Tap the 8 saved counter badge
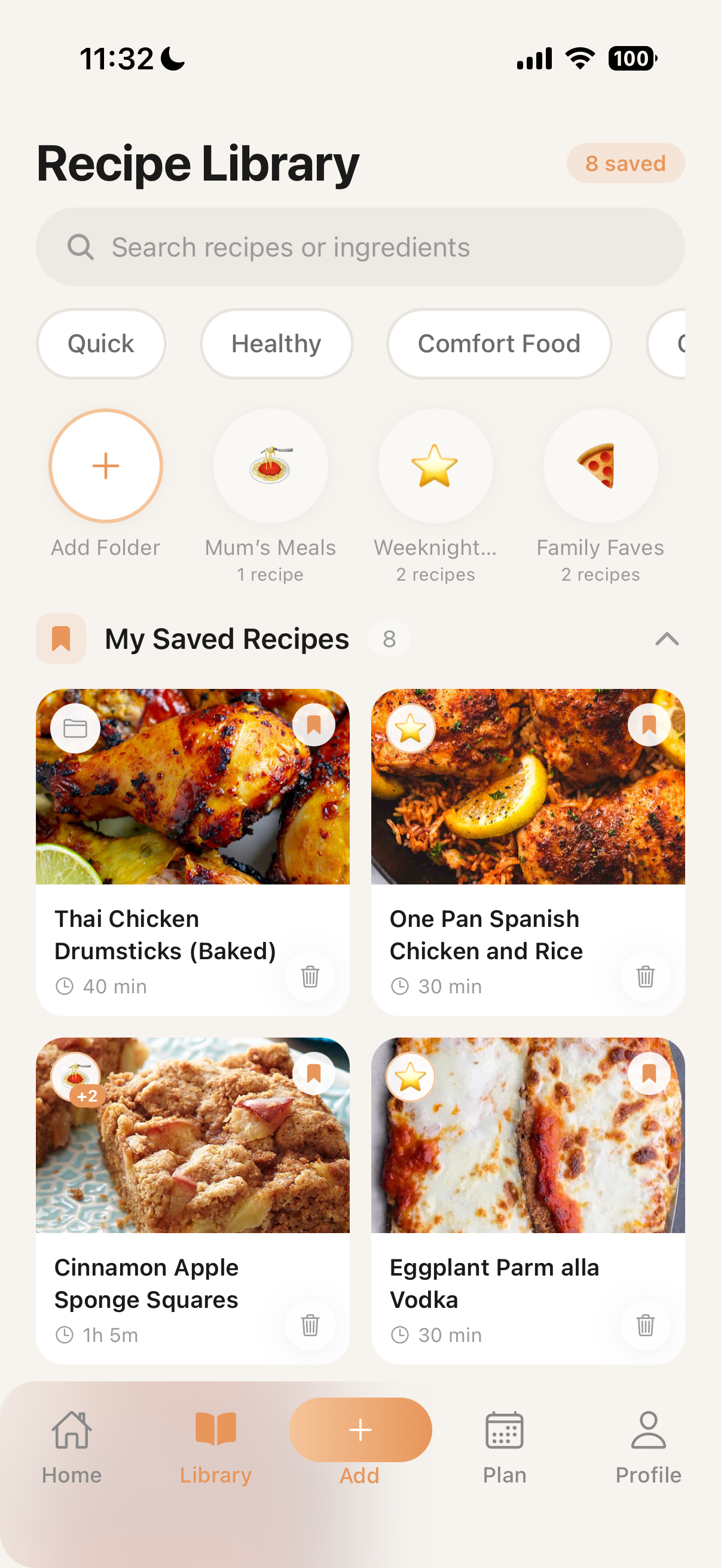Viewport: 721px width, 1568px height. [625, 163]
